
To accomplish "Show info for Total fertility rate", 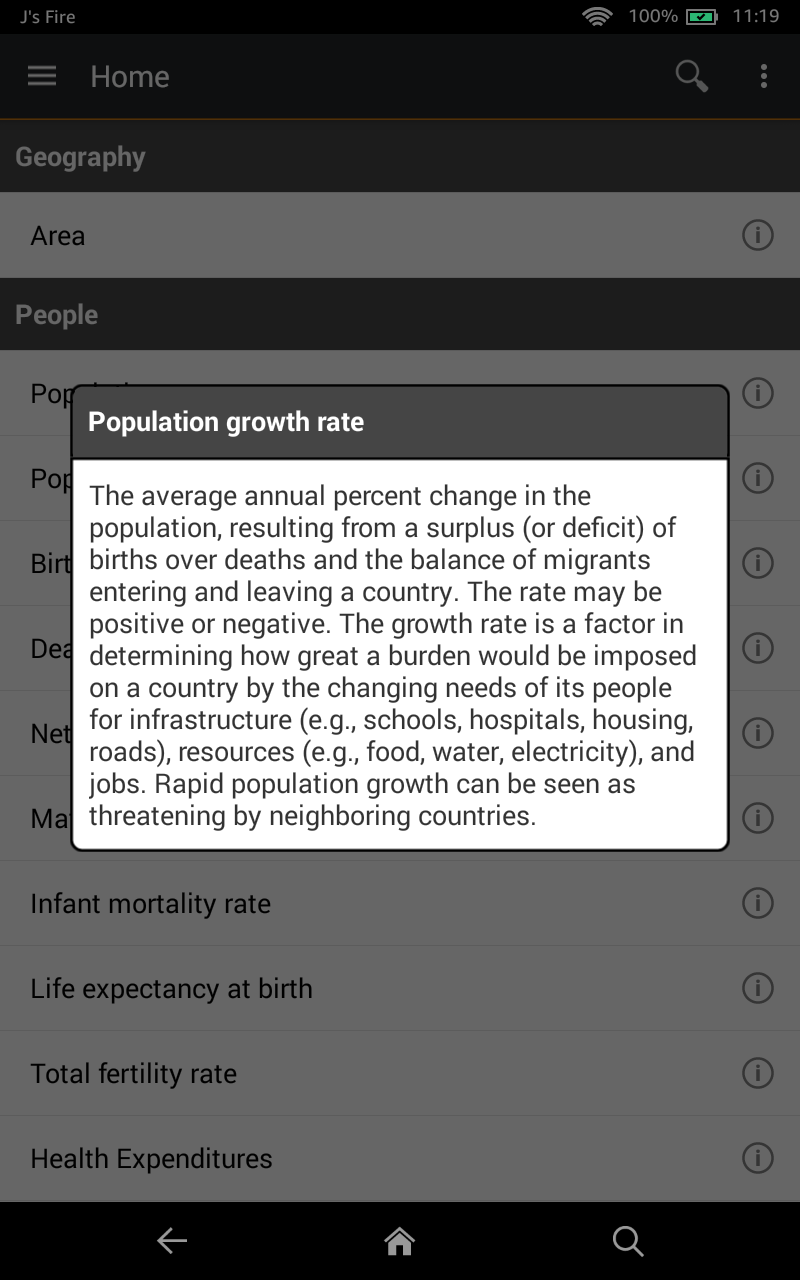I will pyautogui.click(x=758, y=1074).
